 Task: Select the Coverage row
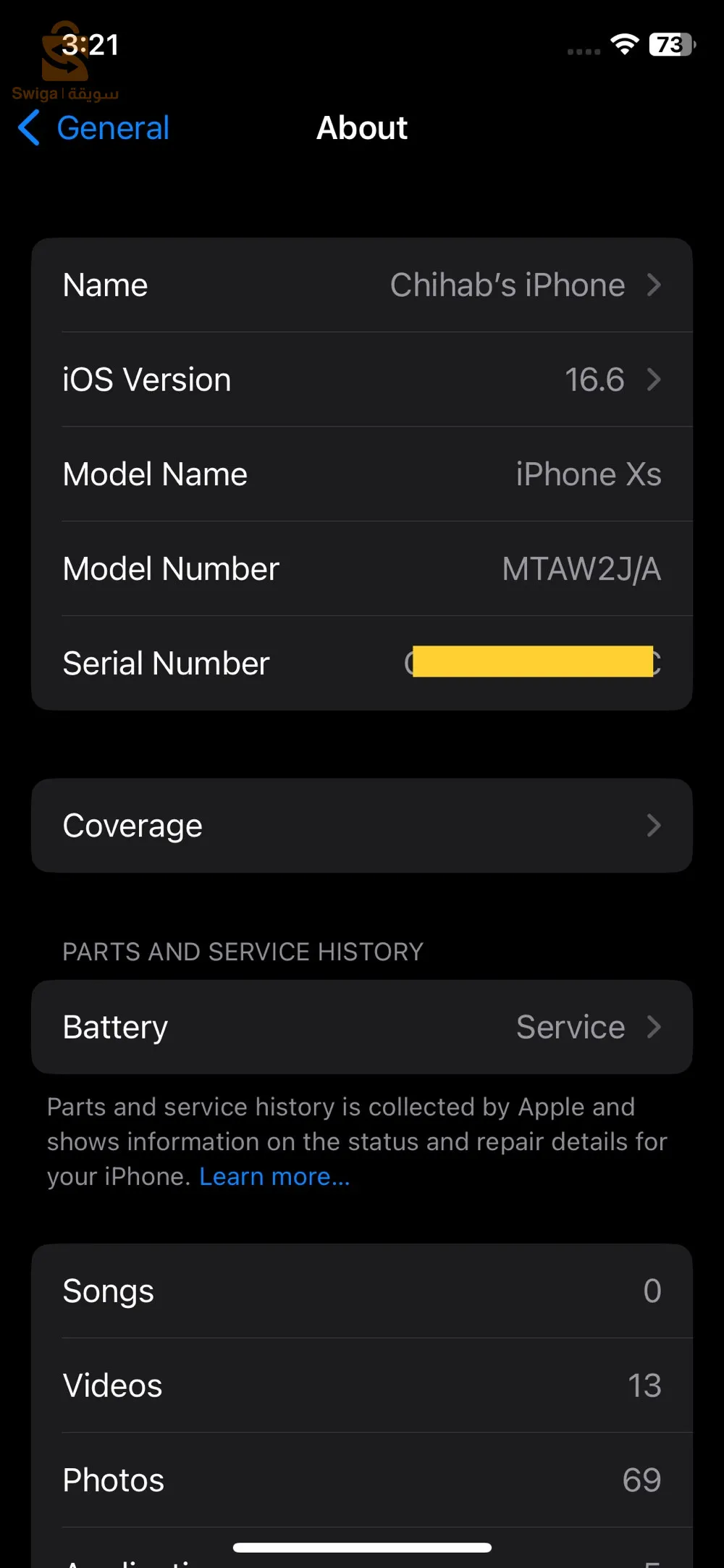(x=362, y=826)
